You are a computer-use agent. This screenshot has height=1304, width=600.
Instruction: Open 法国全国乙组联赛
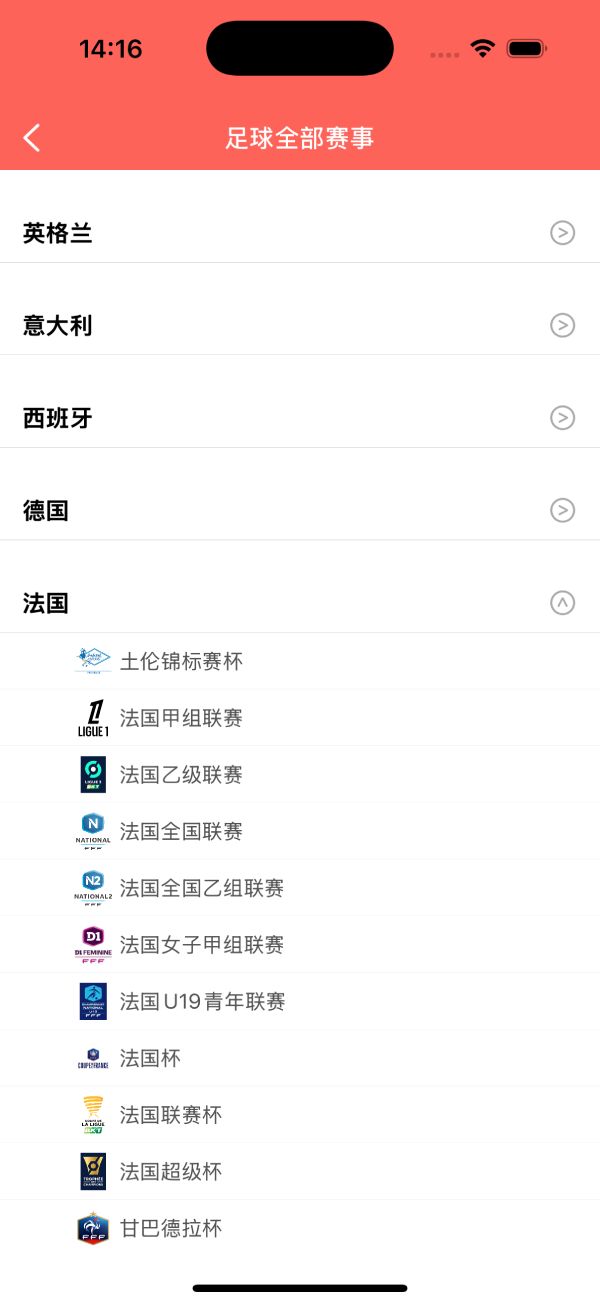201,888
